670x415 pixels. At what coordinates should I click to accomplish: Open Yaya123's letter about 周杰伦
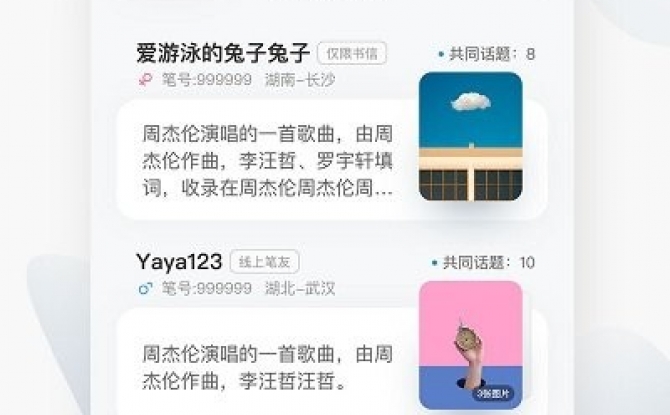pos(265,366)
